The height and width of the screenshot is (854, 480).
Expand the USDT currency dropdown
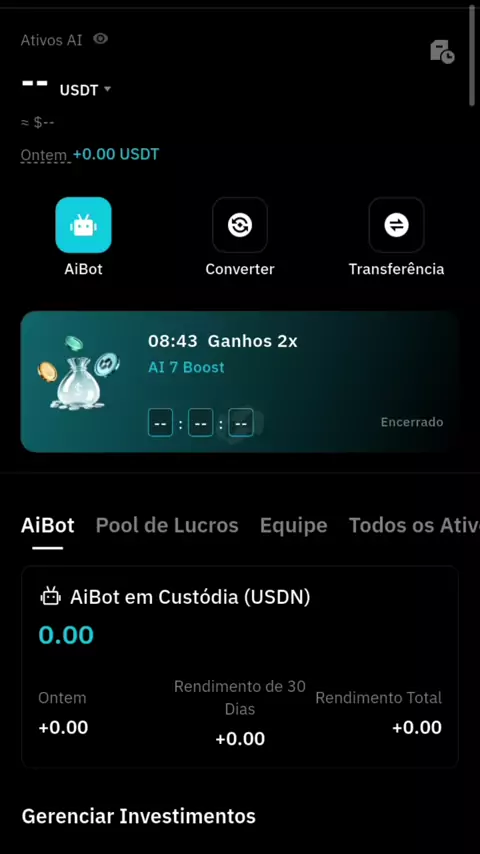(85, 90)
